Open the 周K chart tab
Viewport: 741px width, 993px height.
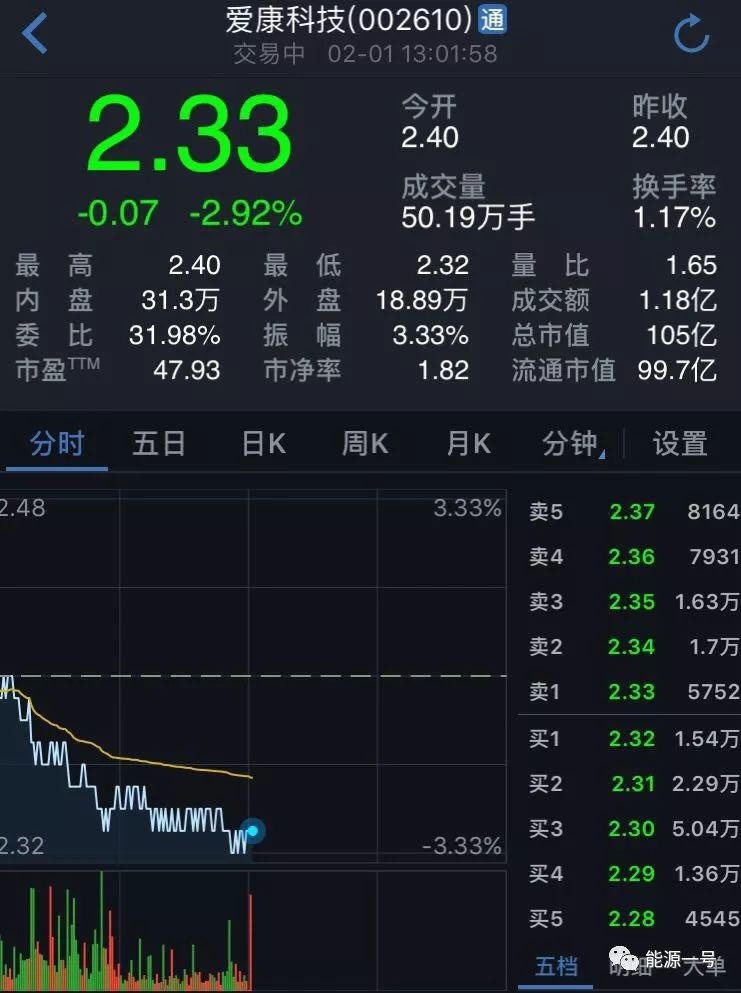(x=365, y=443)
